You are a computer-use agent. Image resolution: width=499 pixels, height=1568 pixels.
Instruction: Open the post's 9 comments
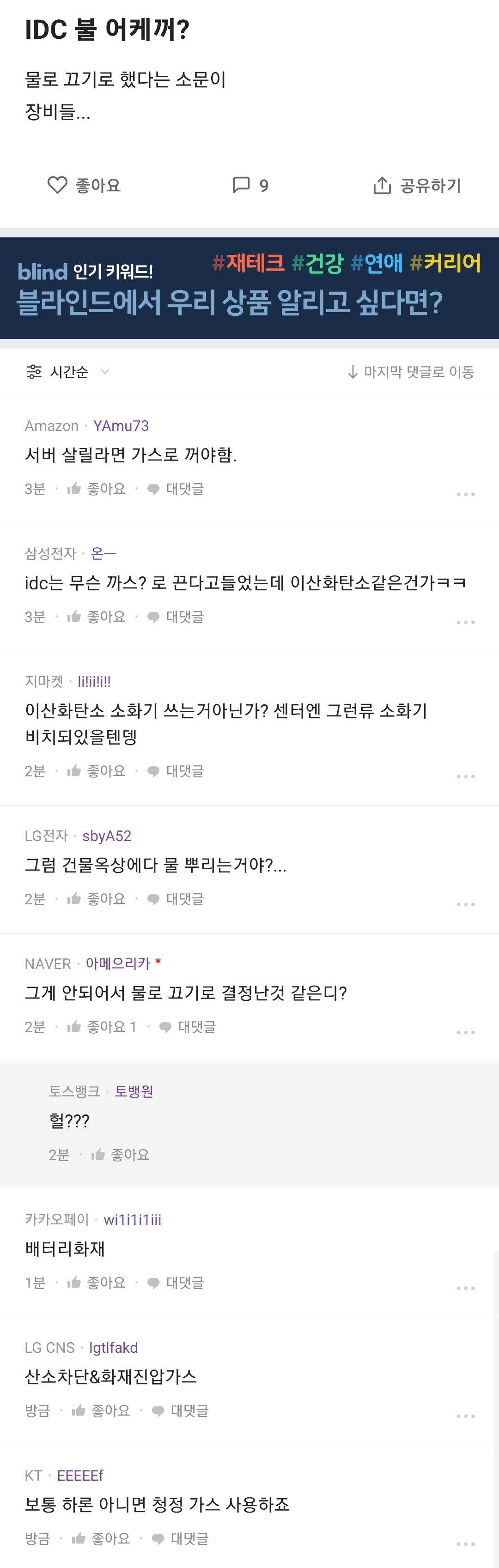pos(250,185)
